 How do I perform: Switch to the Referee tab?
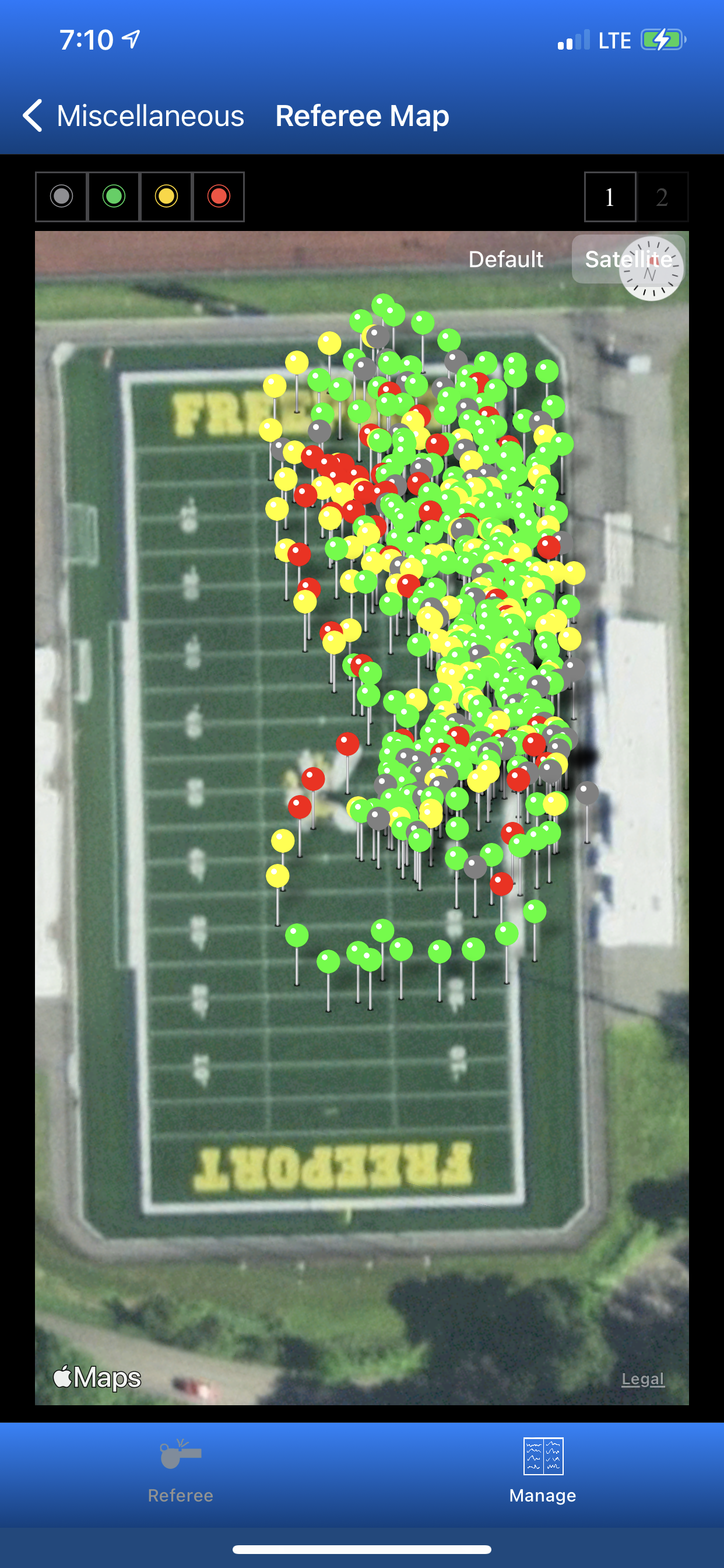(181, 1472)
